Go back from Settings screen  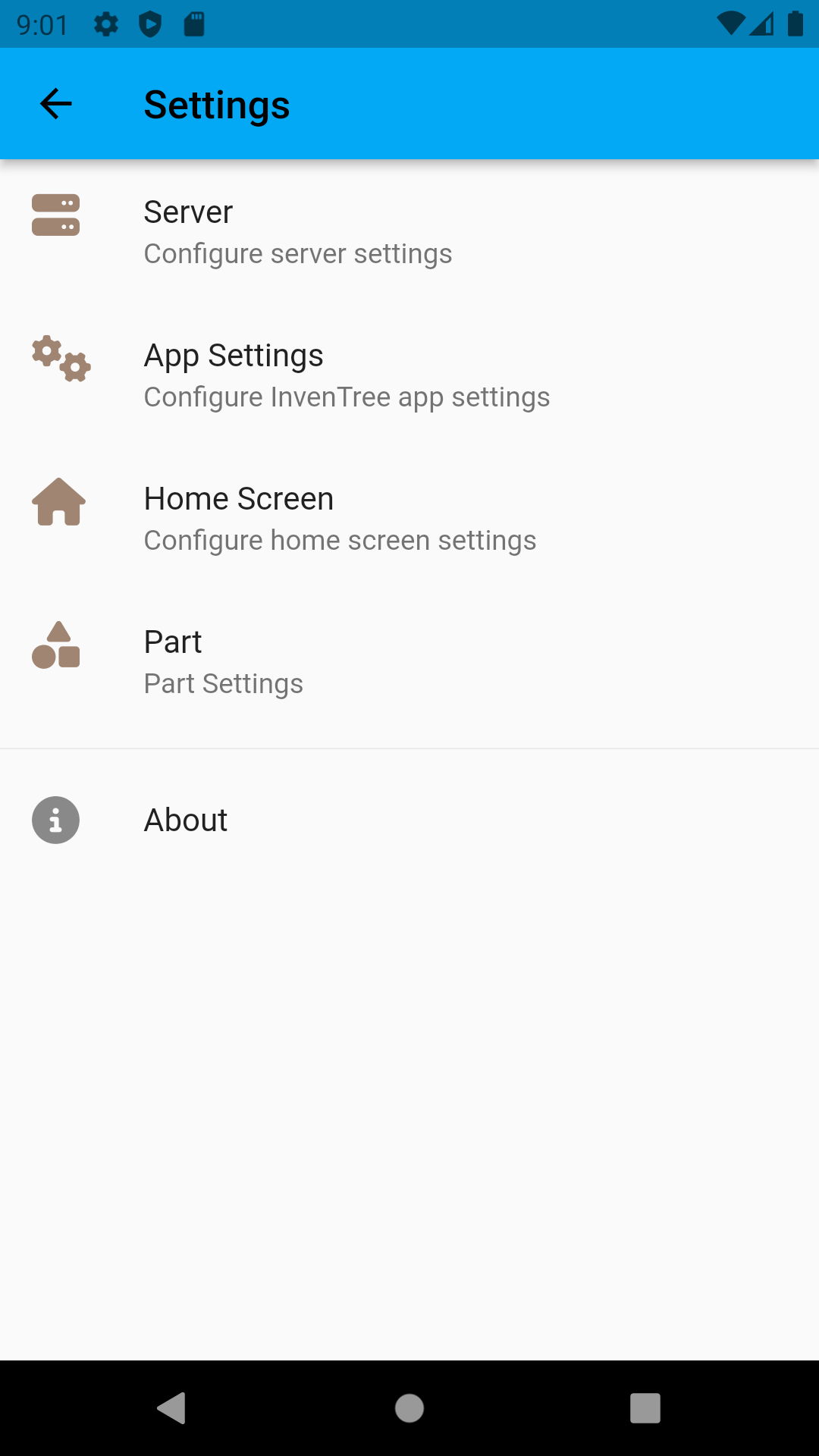tap(55, 104)
